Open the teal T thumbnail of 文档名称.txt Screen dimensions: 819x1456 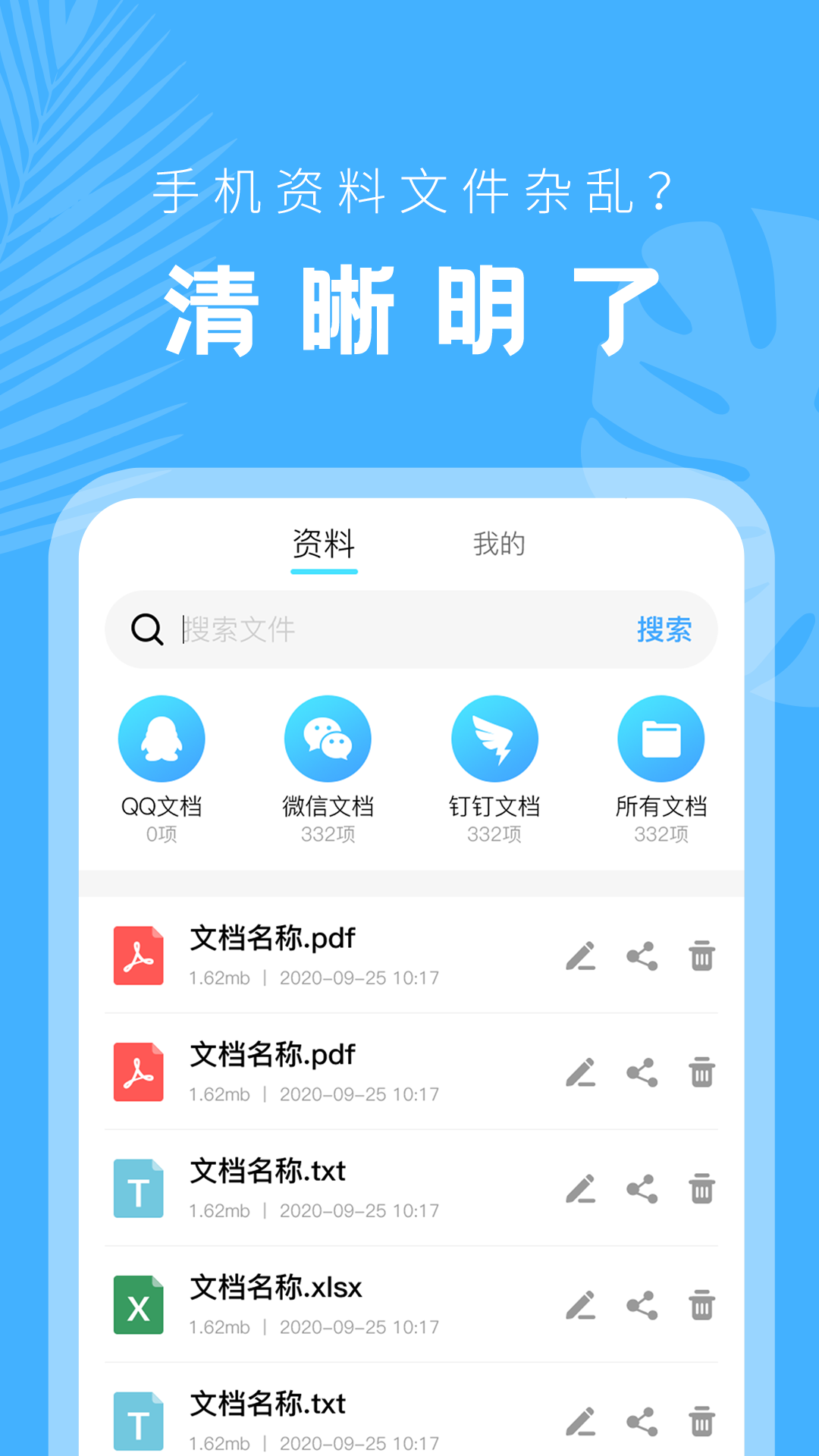137,1188
